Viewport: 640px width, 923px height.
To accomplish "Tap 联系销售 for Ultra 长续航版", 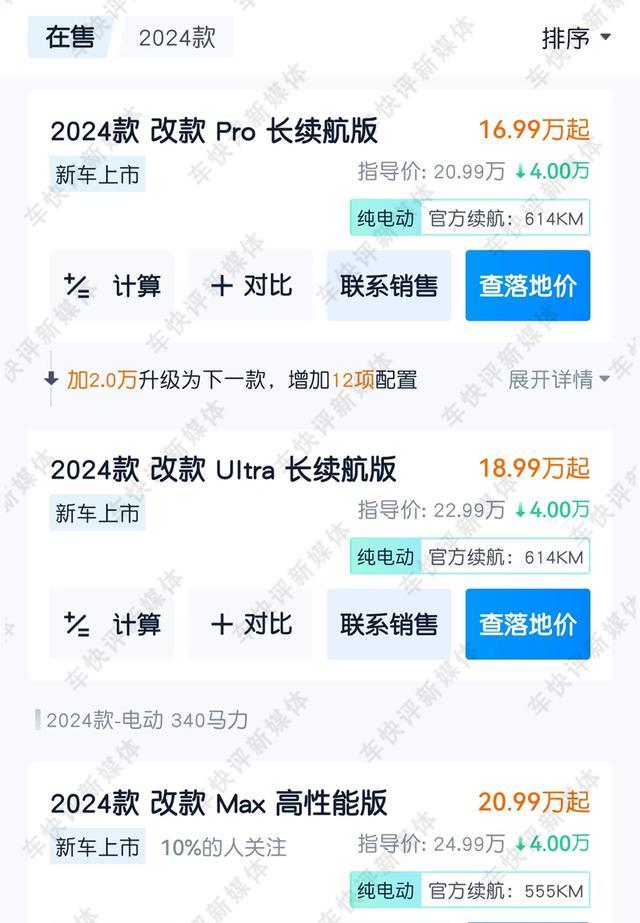I will 389,625.
